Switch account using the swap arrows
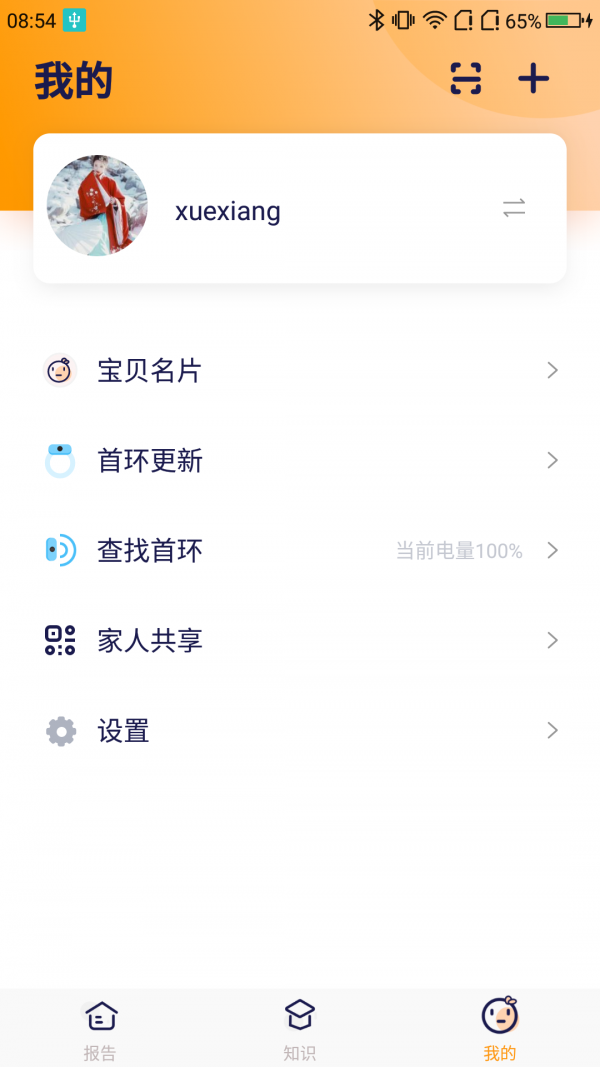Image resolution: width=600 pixels, height=1067 pixels. pyautogui.click(x=514, y=209)
